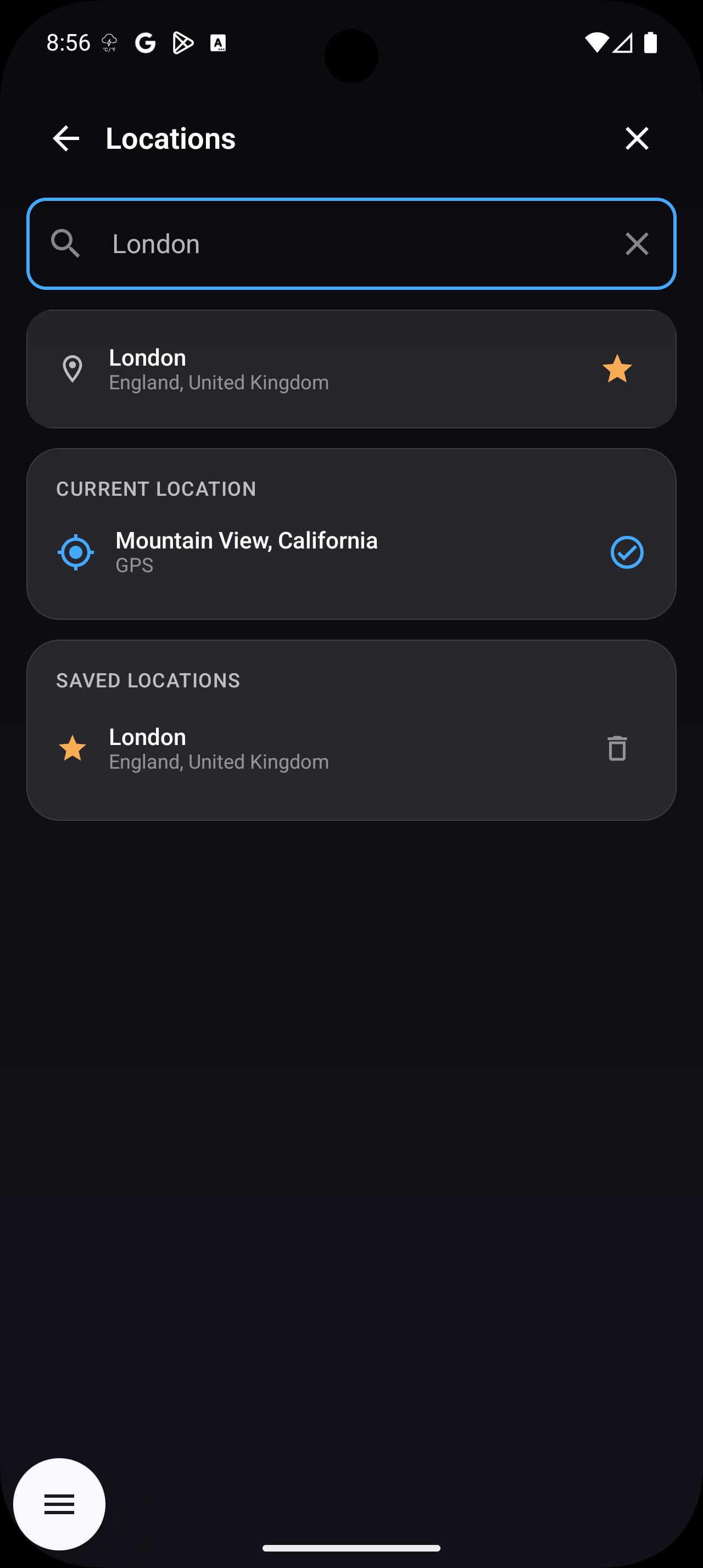Tap the GPS locator icon for current location
Viewport: 703px width, 1568px height.
coord(75,551)
